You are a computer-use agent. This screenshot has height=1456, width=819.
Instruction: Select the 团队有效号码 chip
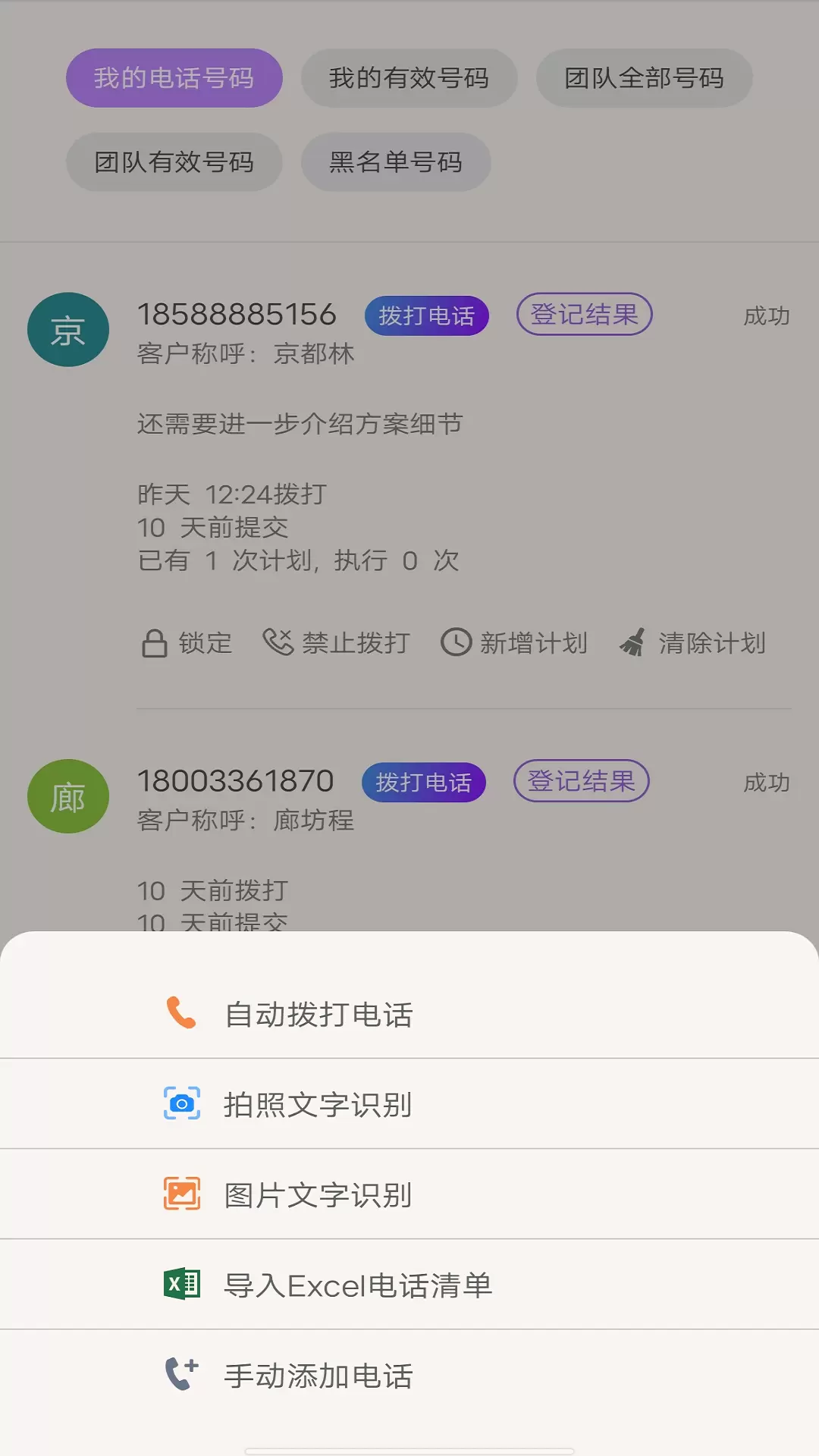coord(174,162)
